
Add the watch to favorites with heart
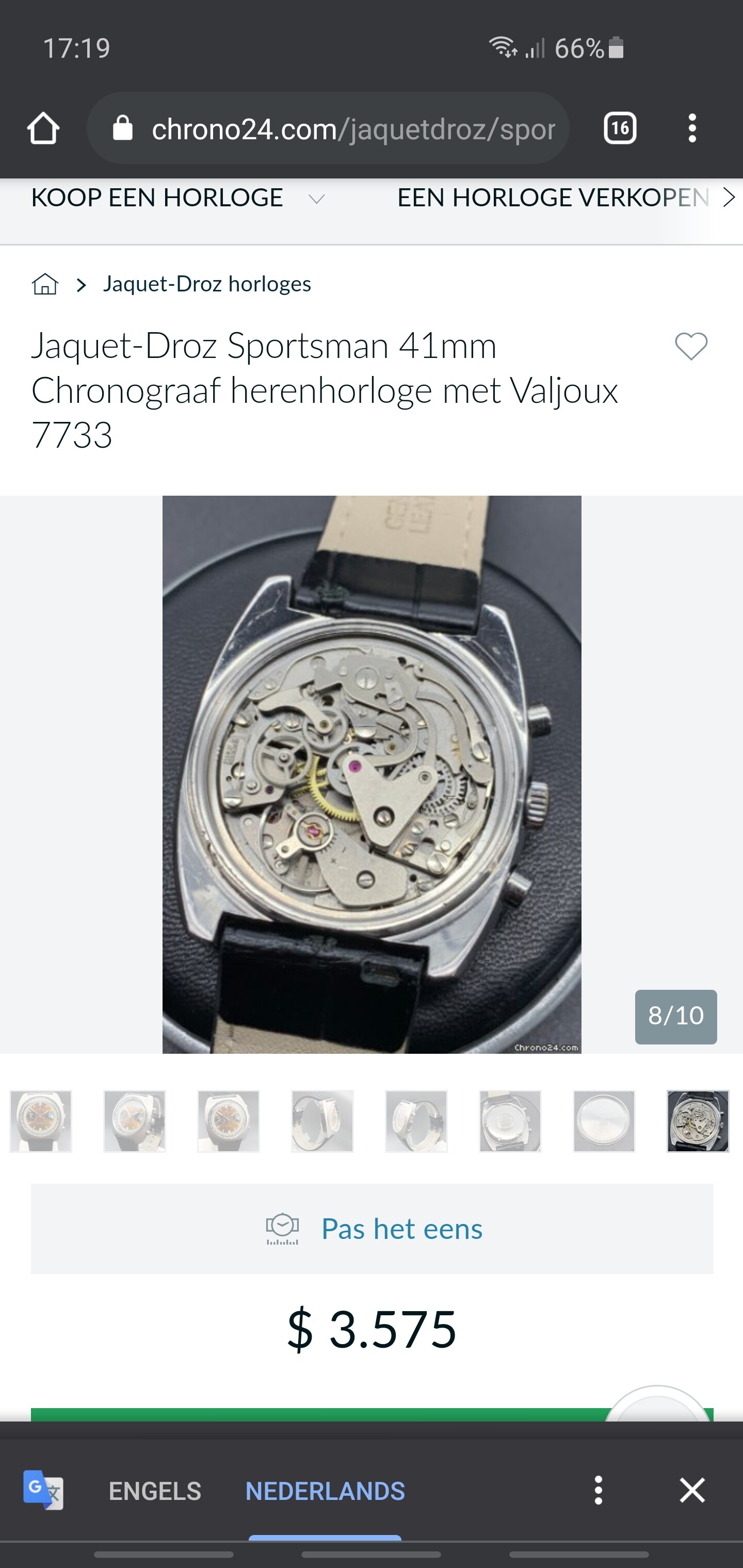tap(691, 346)
